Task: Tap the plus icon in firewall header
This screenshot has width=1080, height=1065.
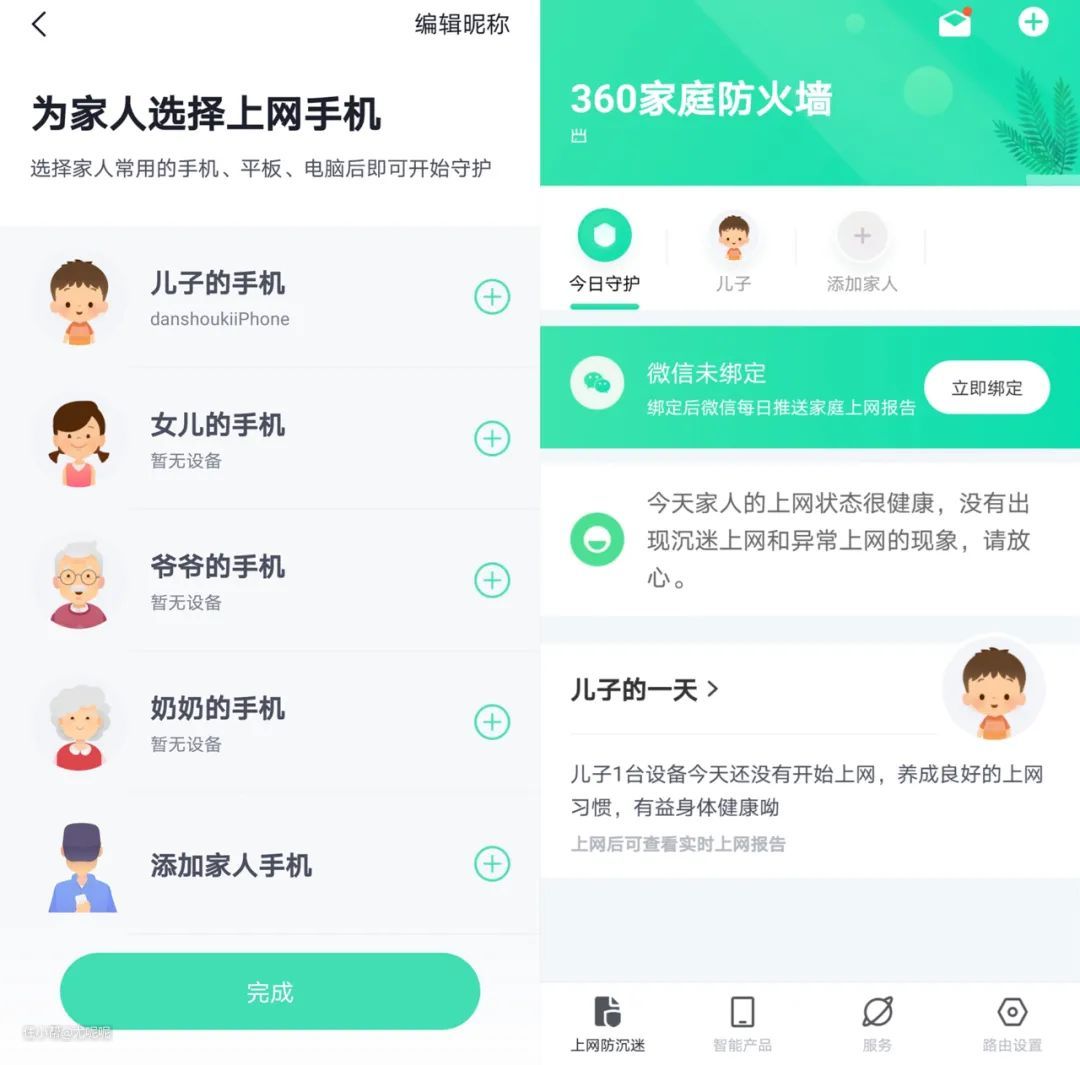Action: click(x=1033, y=22)
